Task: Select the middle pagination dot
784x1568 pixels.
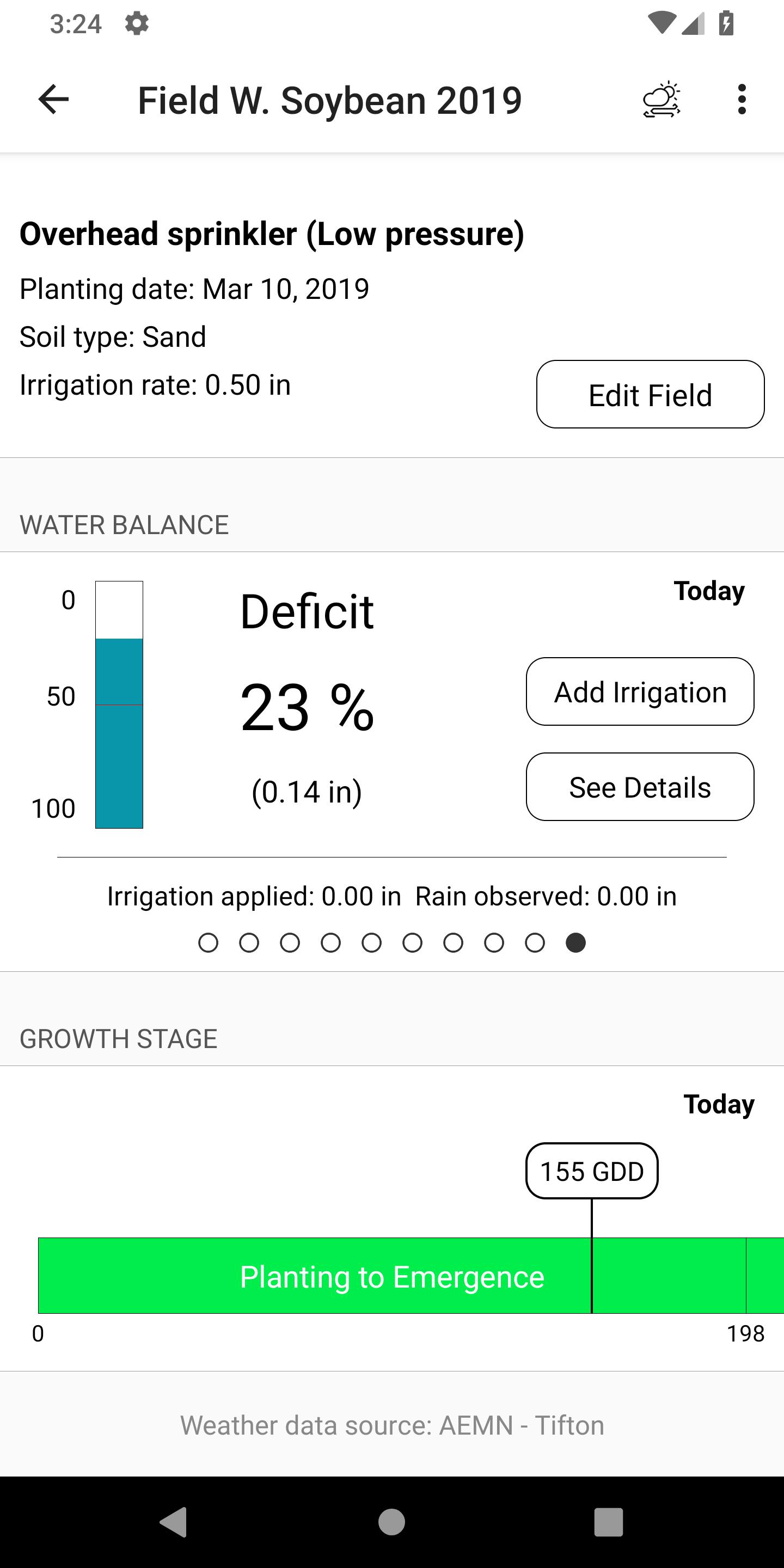Action: tap(372, 943)
